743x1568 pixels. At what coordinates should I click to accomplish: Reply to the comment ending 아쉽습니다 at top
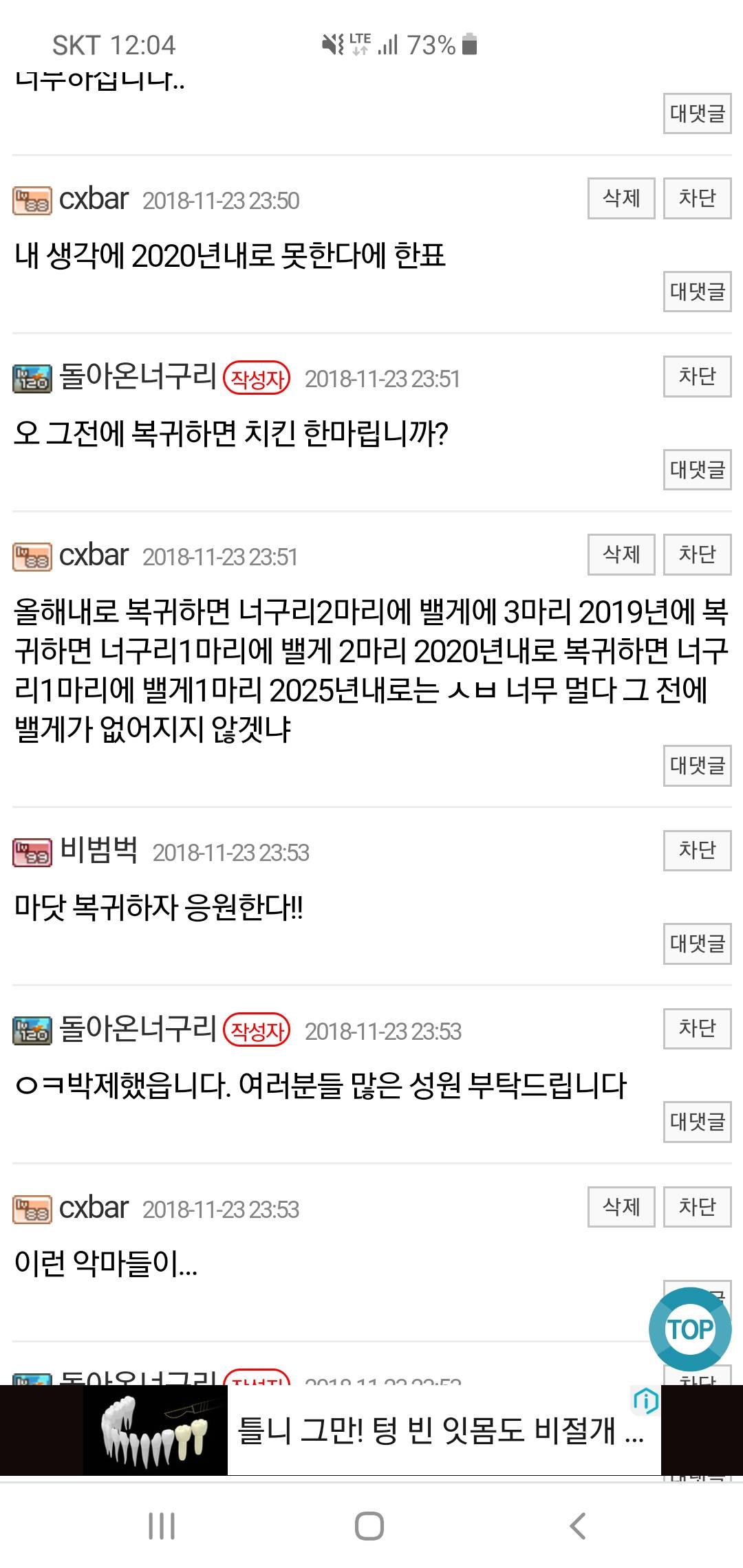coord(696,113)
